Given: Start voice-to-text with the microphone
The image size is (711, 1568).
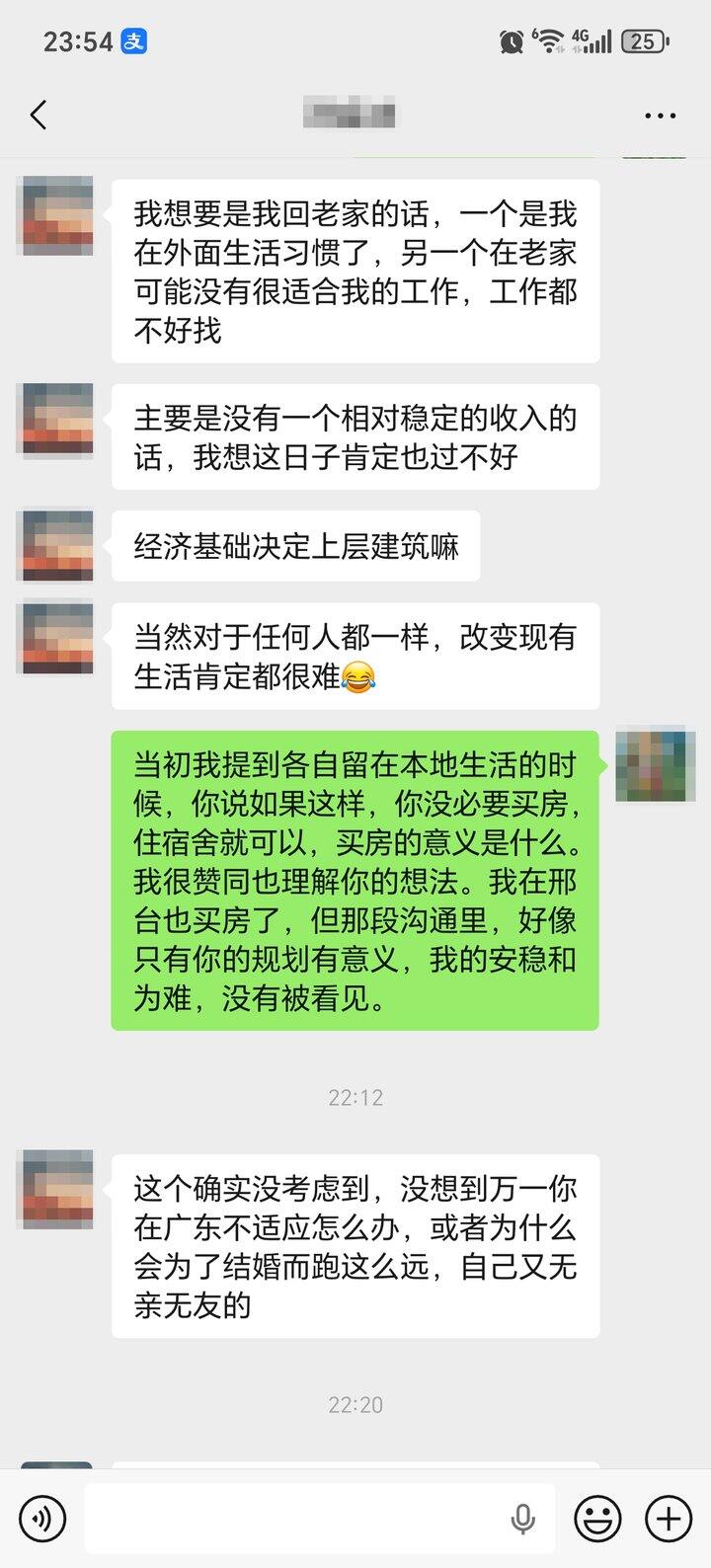Looking at the screenshot, I should tap(522, 1519).
